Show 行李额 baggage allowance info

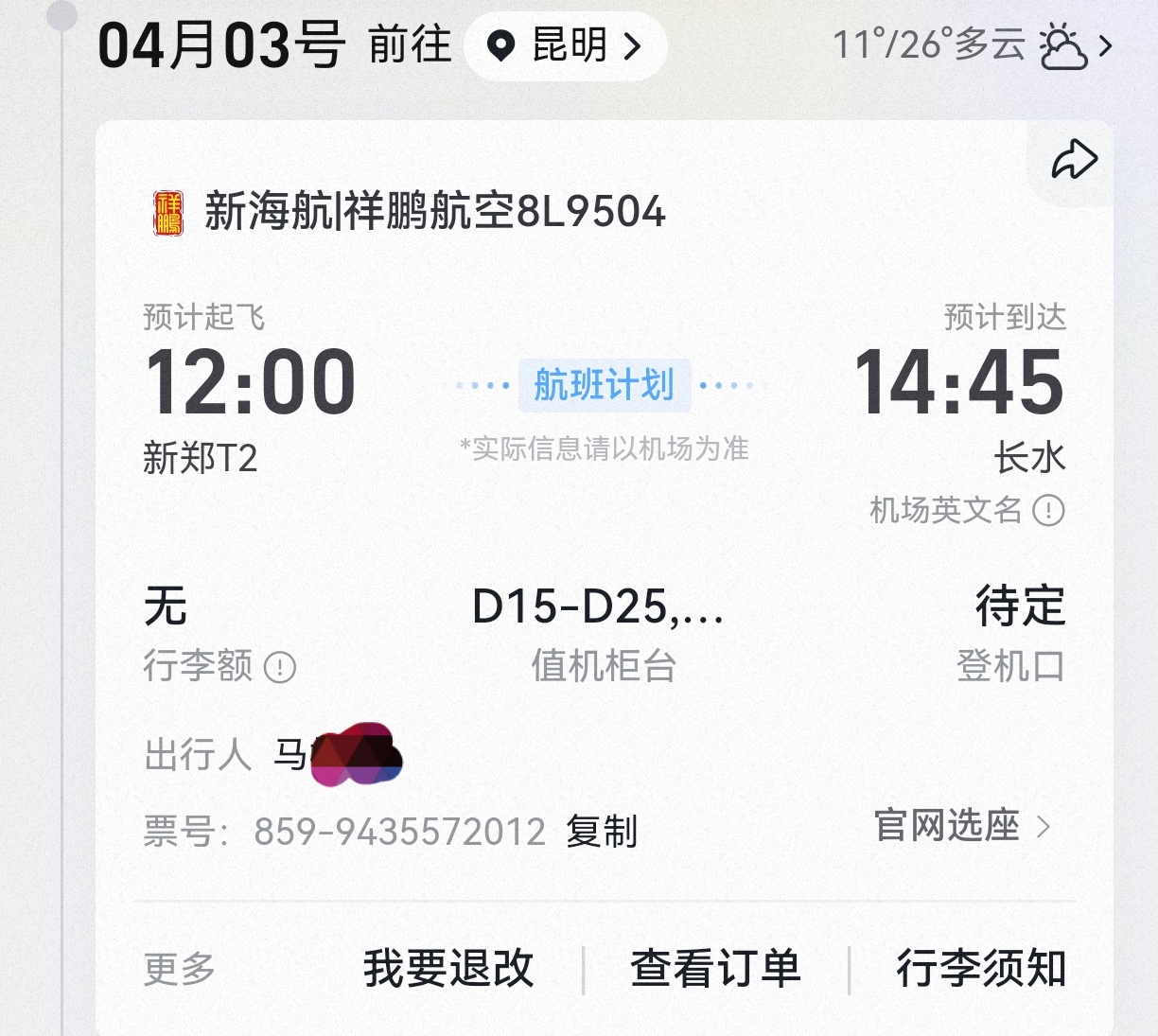(x=280, y=667)
